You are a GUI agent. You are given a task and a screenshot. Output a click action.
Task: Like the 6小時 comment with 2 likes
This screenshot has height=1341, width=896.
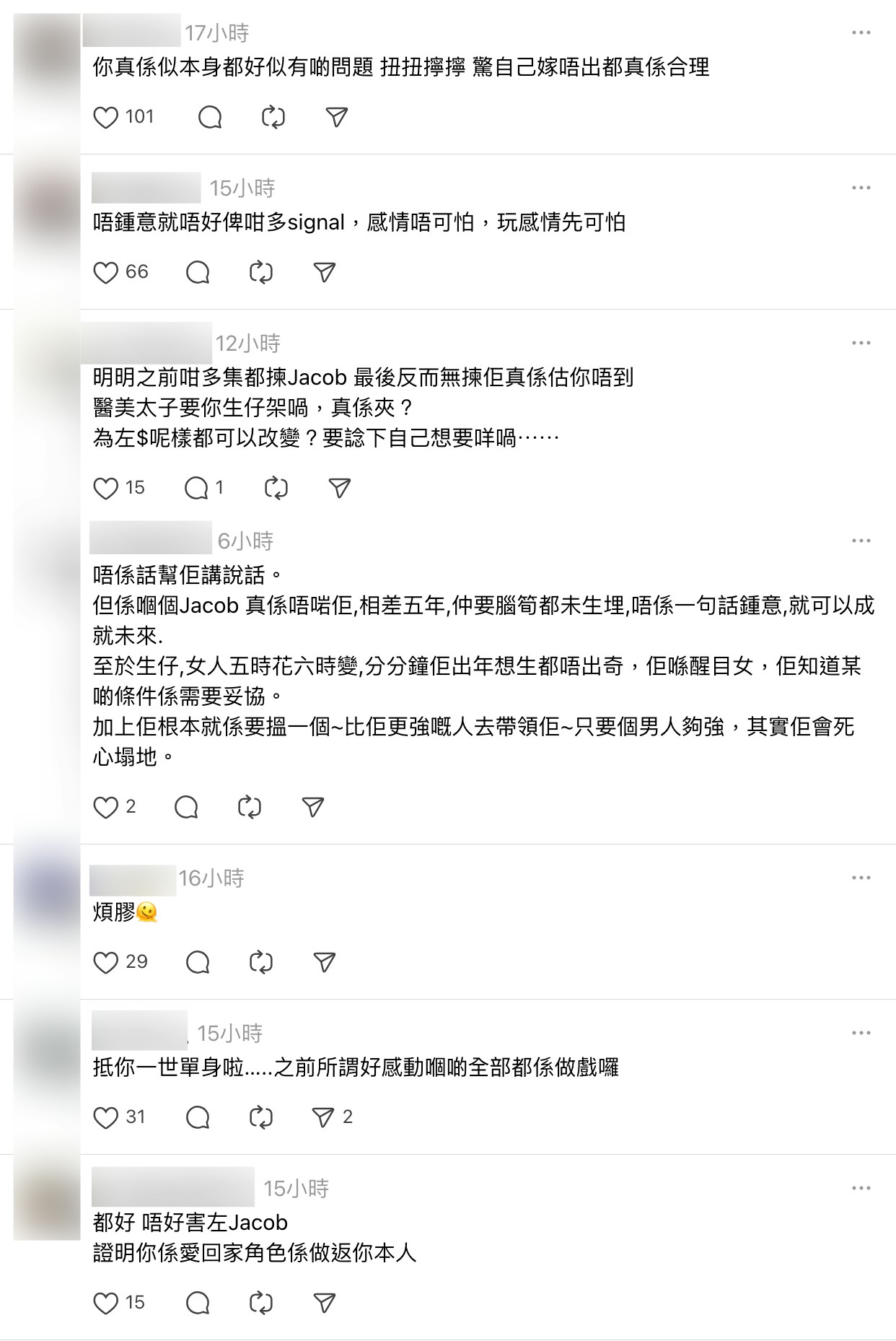105,807
